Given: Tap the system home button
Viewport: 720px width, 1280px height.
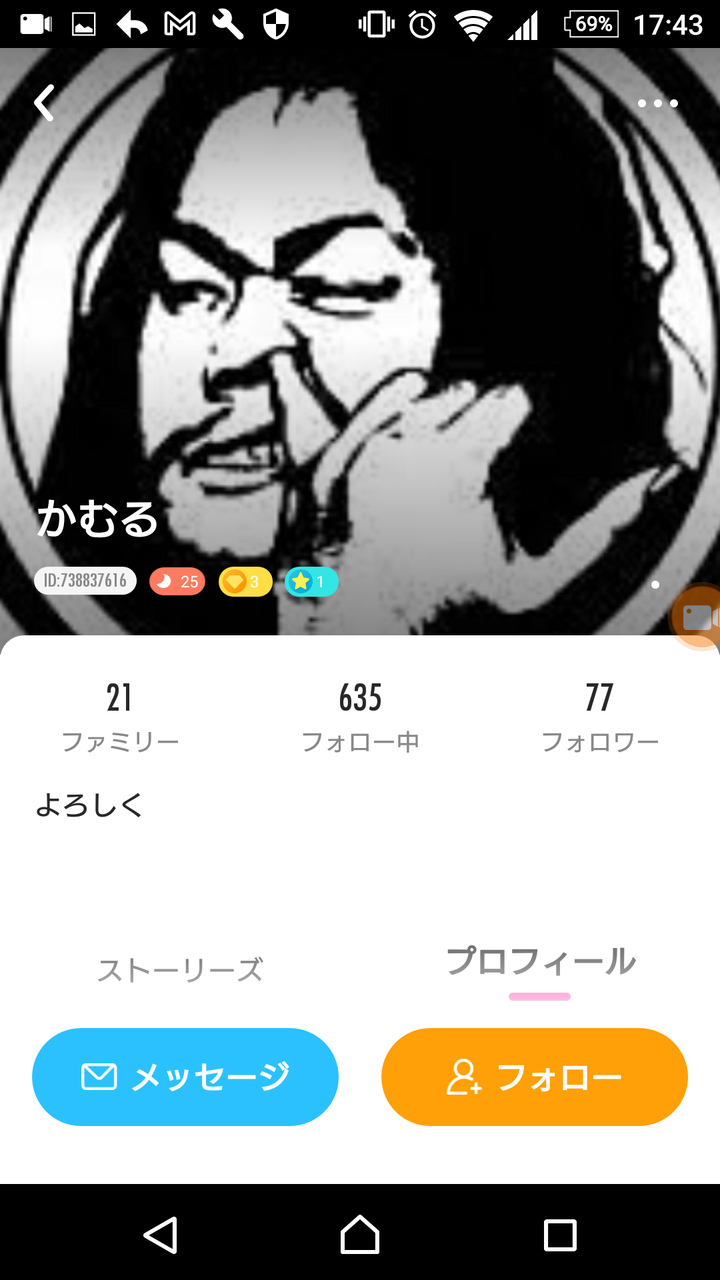Looking at the screenshot, I should click(360, 1235).
